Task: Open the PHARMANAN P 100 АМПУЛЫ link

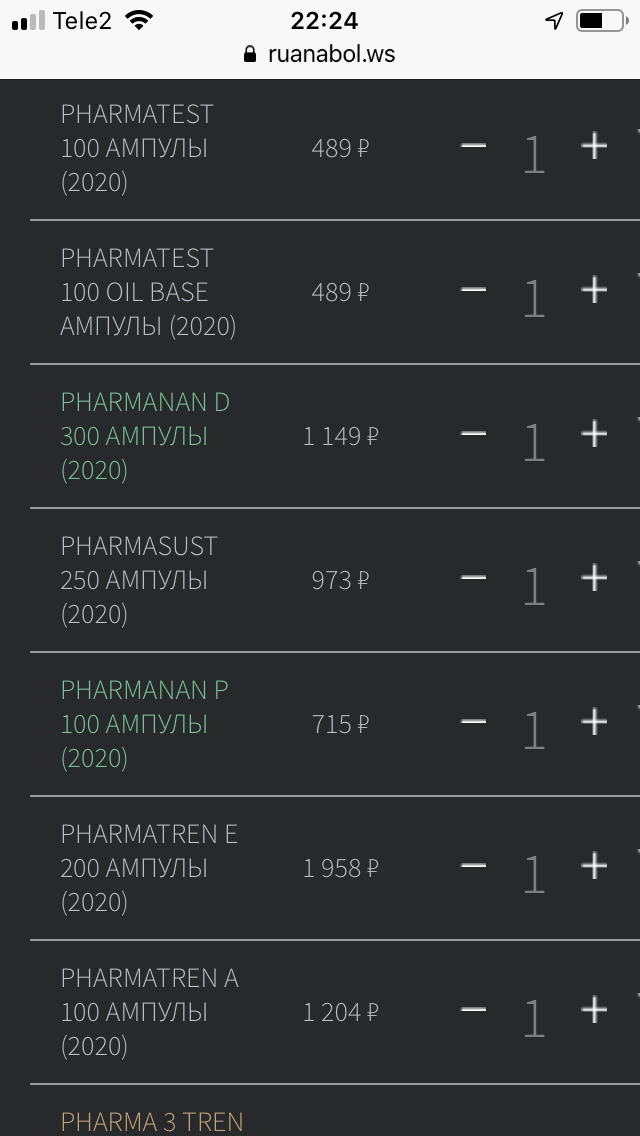Action: [x=144, y=724]
